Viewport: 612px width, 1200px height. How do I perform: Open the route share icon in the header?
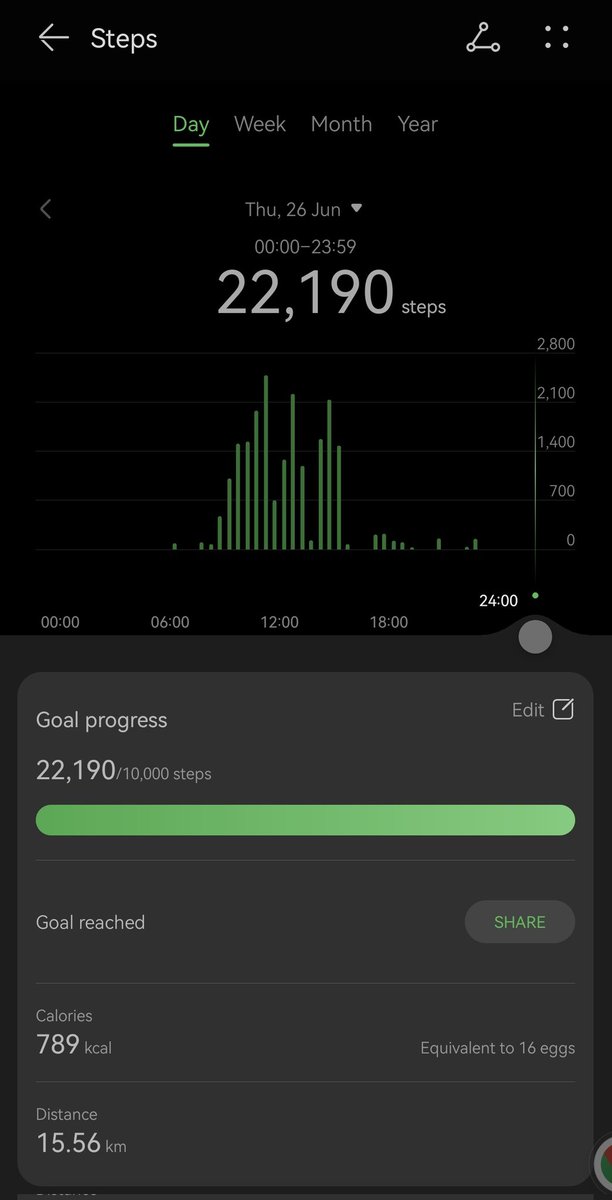[483, 38]
